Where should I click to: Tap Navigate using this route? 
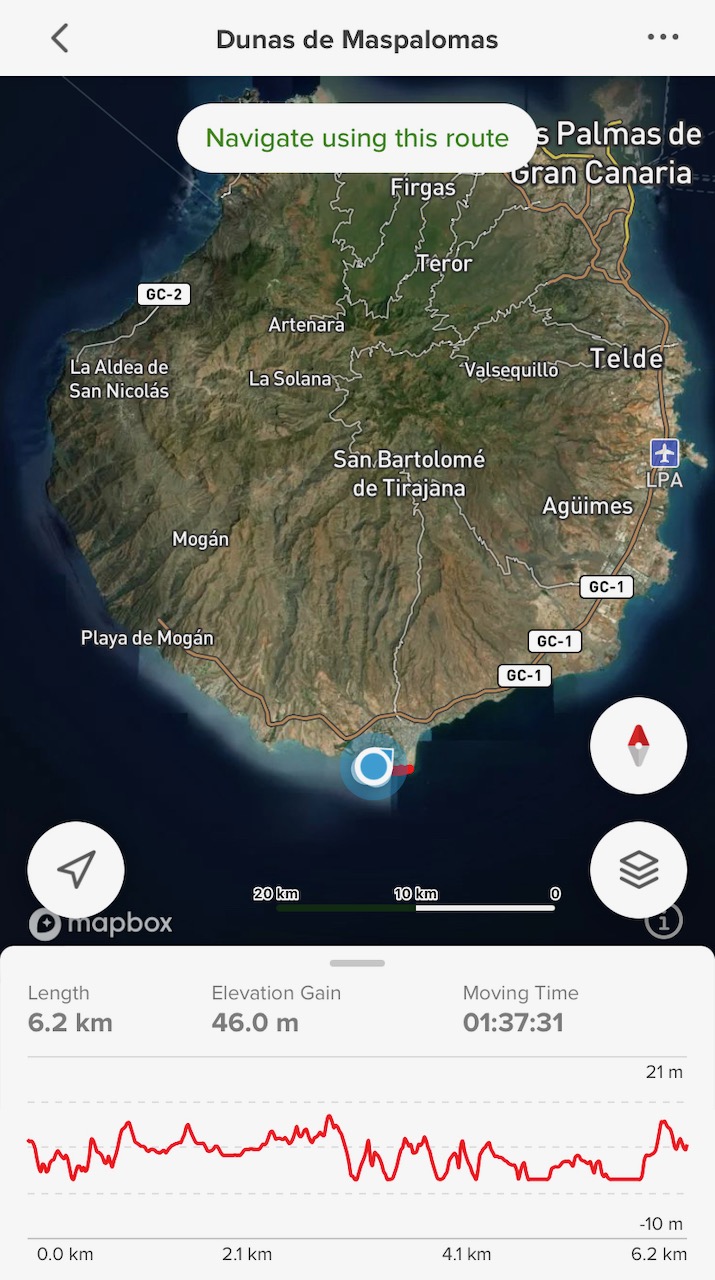click(x=357, y=138)
